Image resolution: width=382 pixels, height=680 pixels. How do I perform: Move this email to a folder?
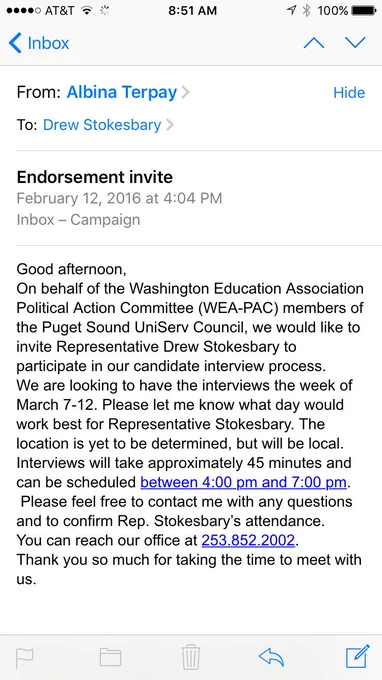110,657
